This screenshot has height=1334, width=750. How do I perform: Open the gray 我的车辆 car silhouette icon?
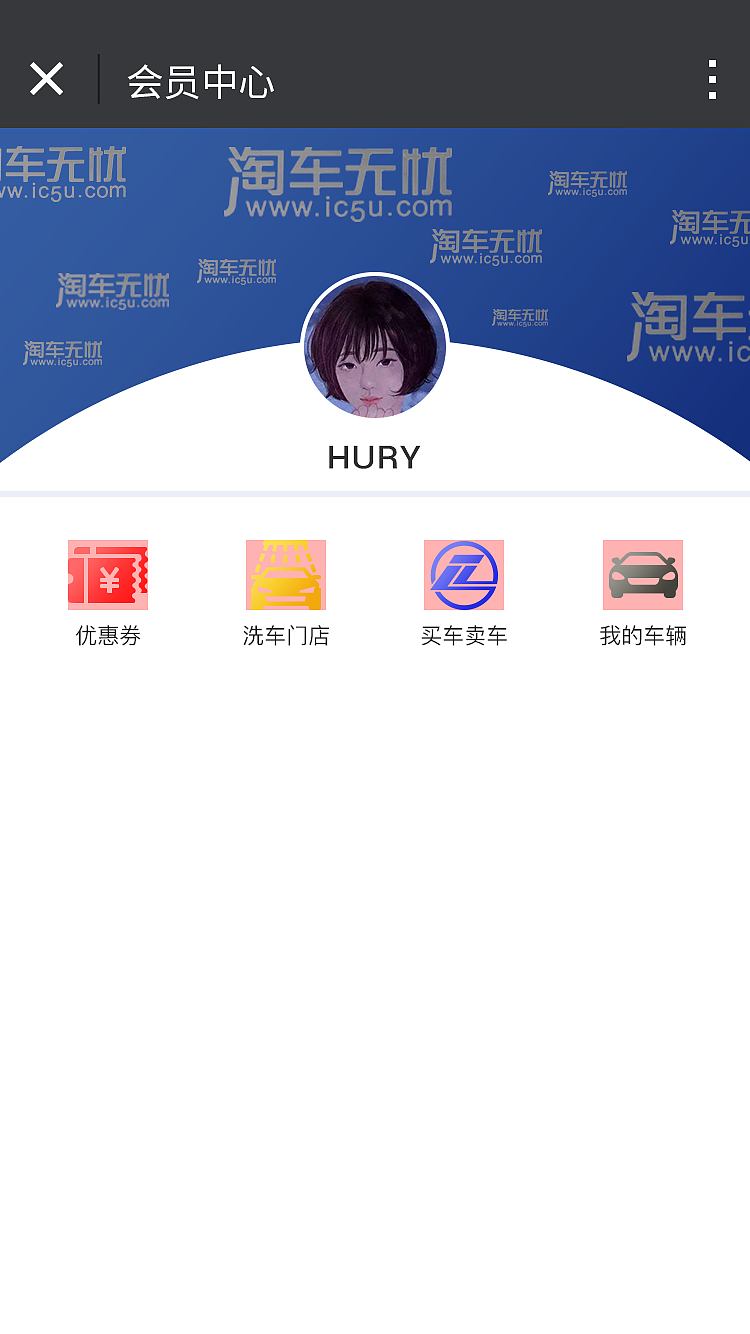point(643,574)
